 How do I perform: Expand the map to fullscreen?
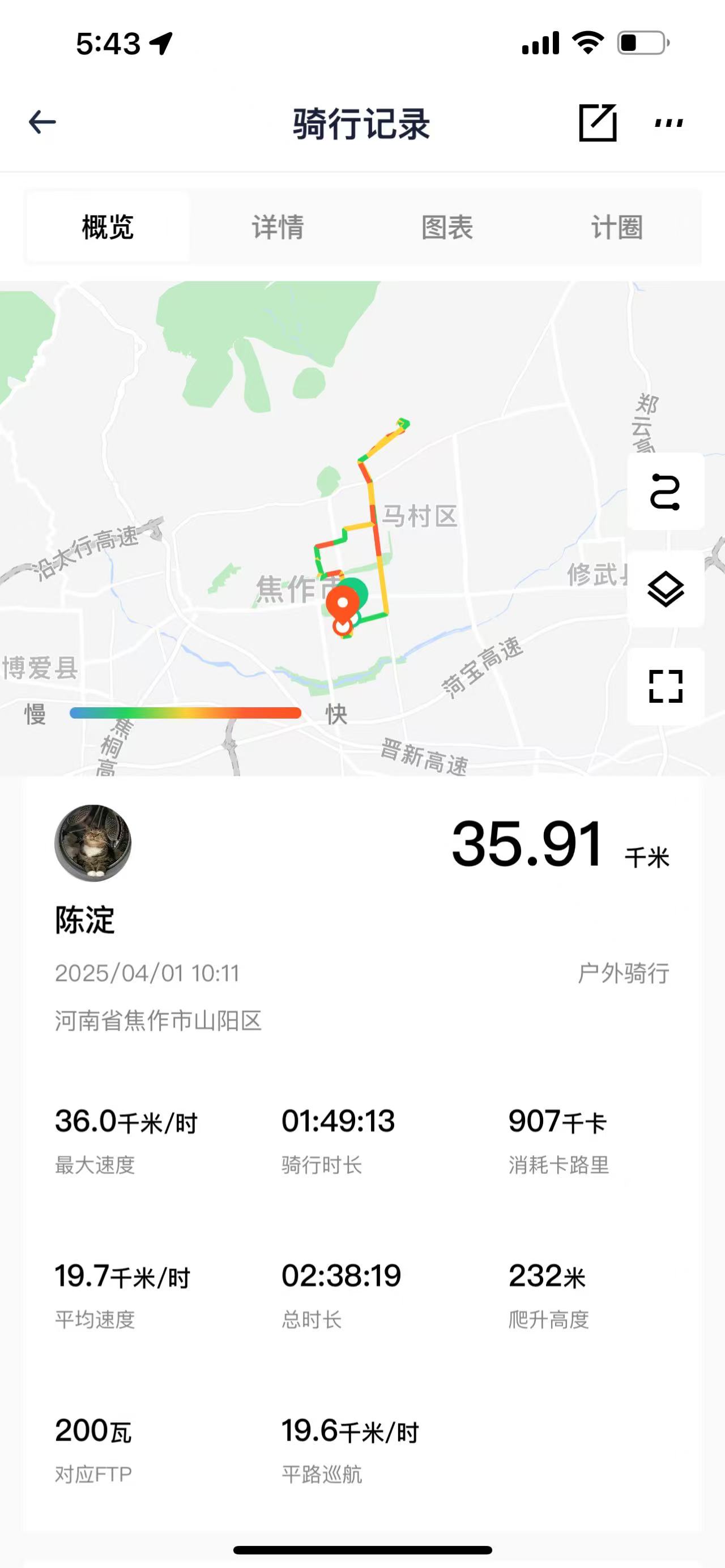tap(666, 686)
